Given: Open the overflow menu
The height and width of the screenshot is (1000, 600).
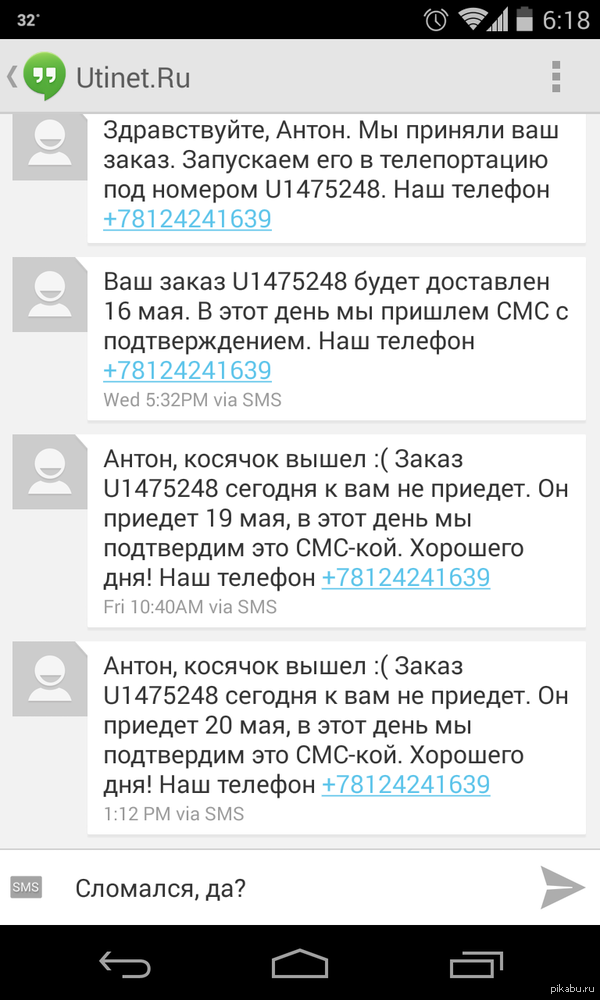Looking at the screenshot, I should tap(556, 78).
